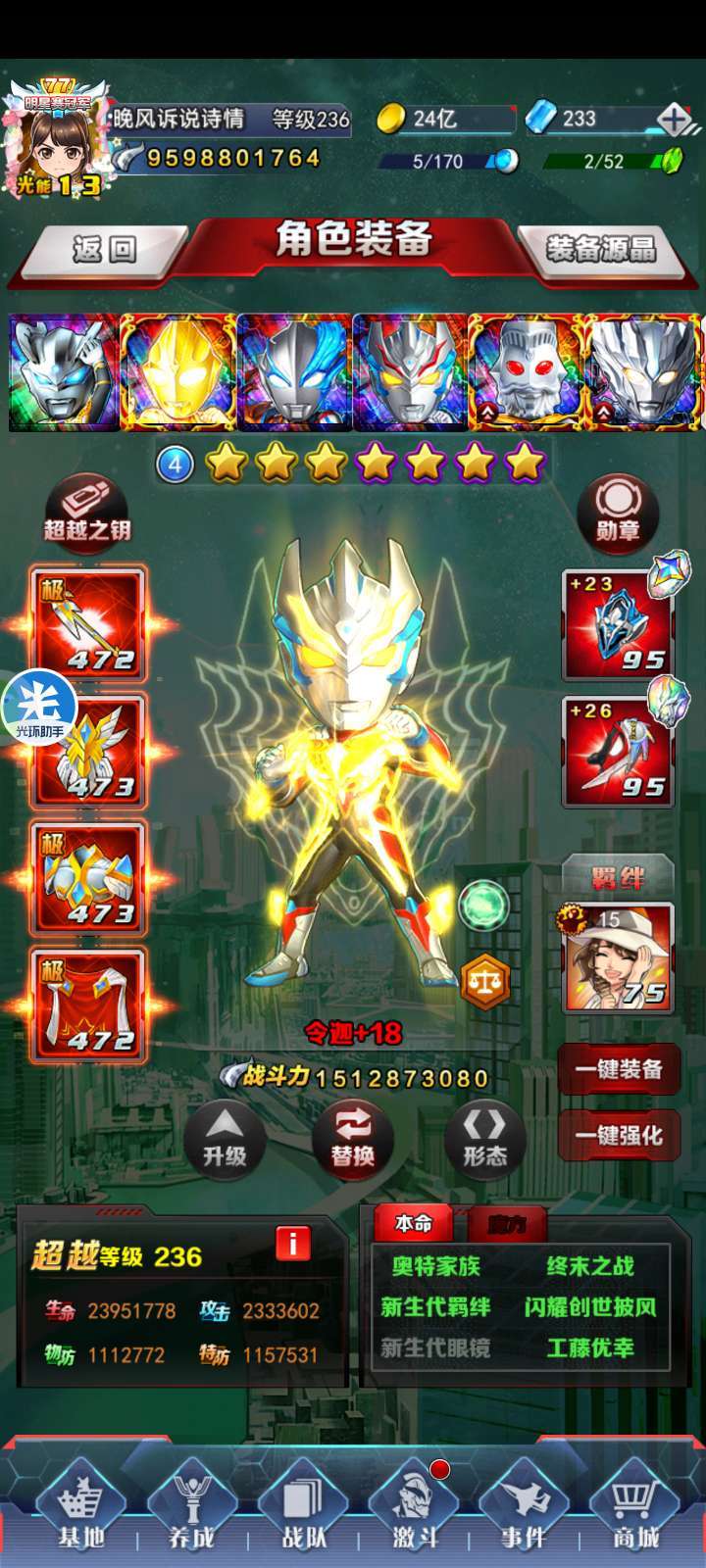
Task: Open the 商城 shop tab
Action: (x=634, y=1509)
